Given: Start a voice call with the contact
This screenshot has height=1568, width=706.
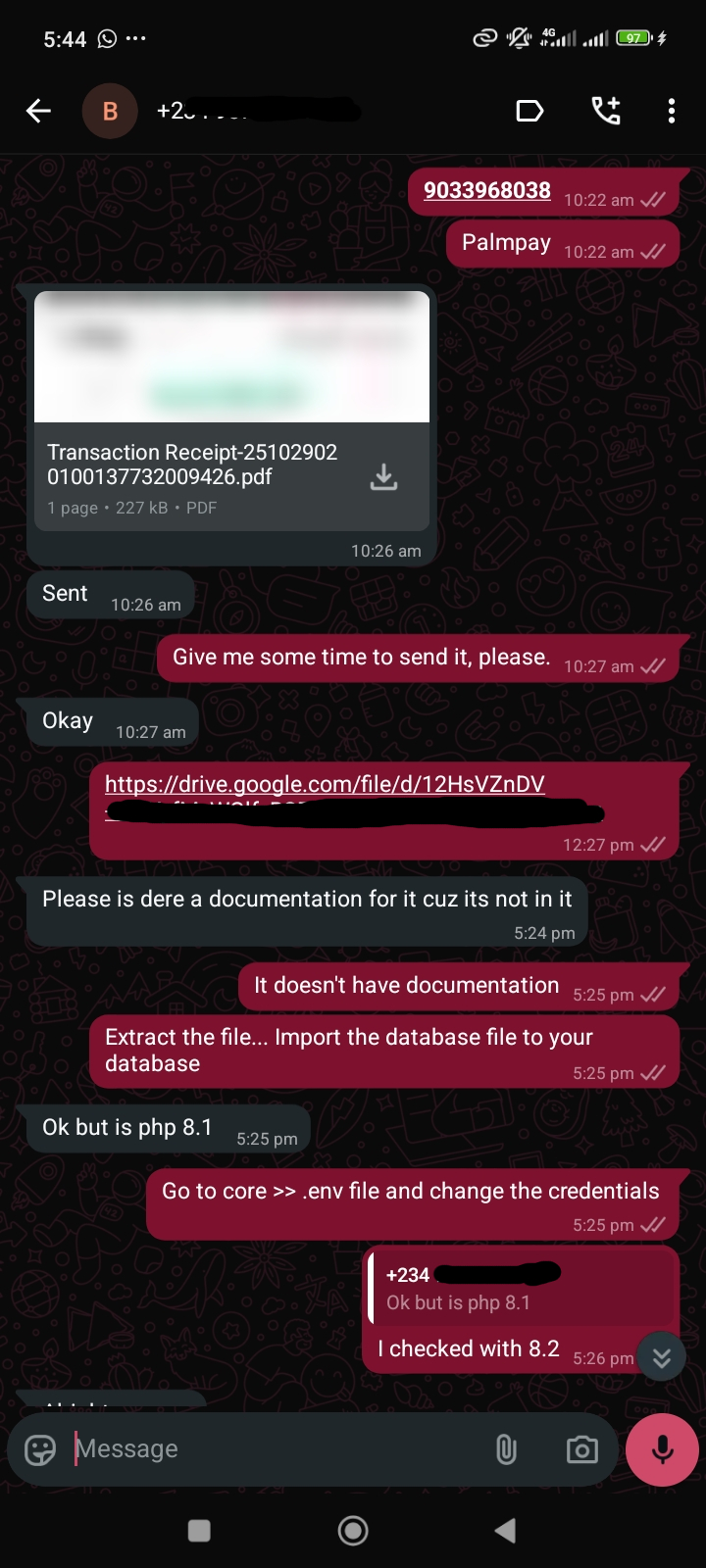Looking at the screenshot, I should [606, 111].
